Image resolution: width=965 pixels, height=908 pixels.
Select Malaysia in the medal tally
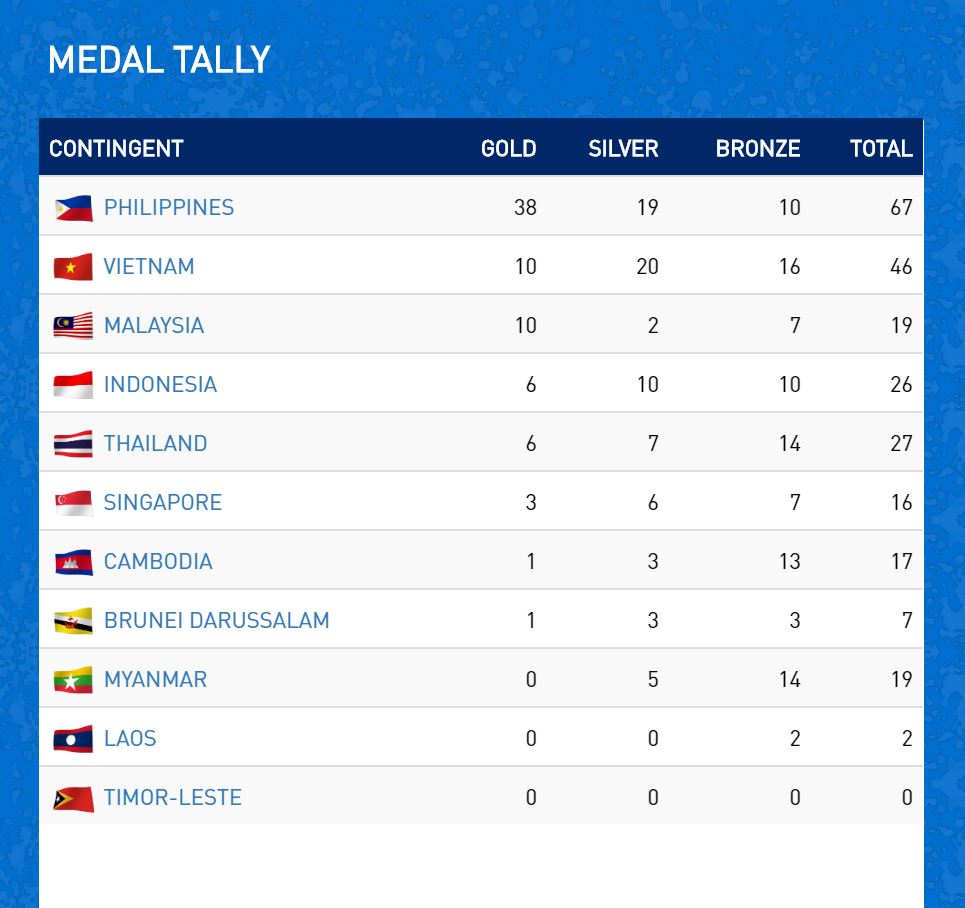pyautogui.click(x=153, y=325)
